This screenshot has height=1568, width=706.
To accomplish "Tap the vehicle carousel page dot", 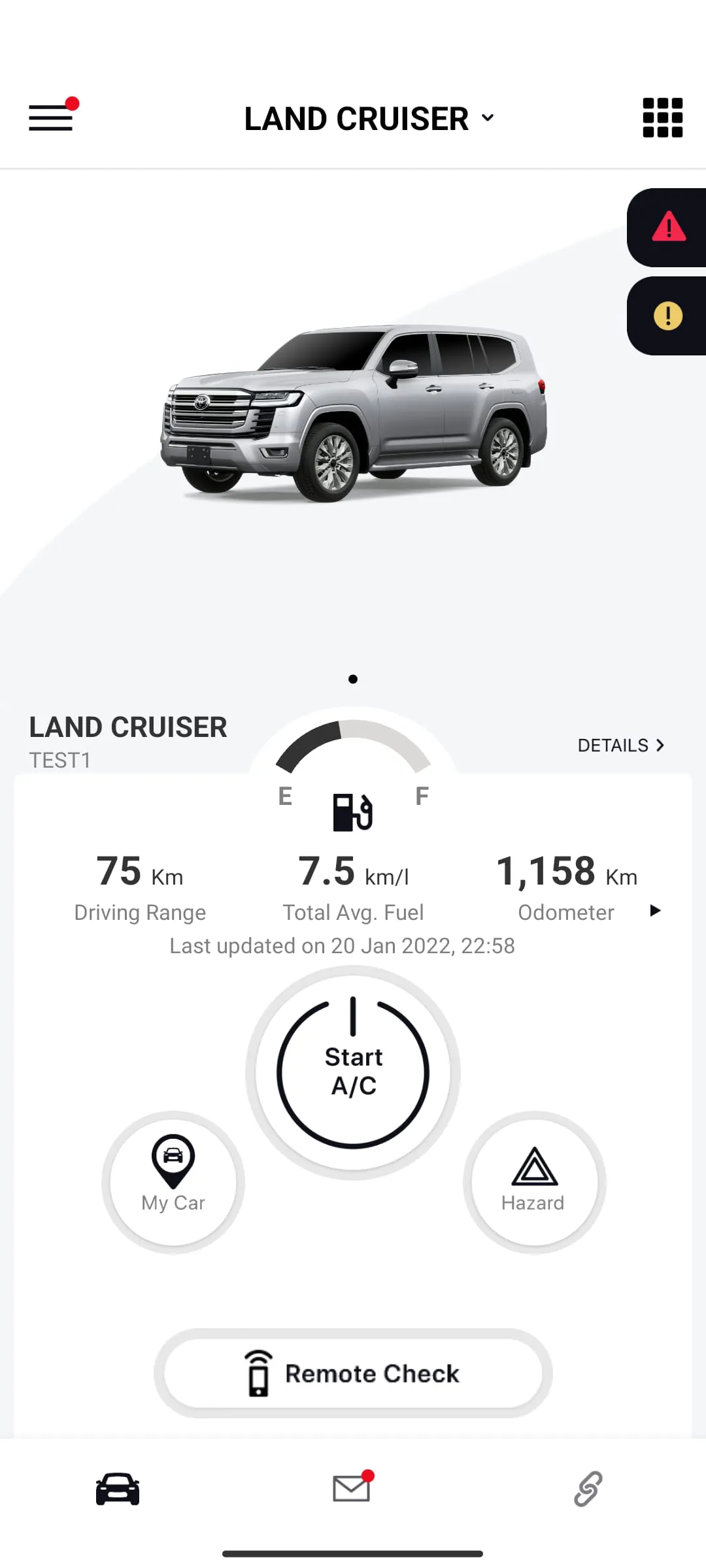I will [352, 679].
